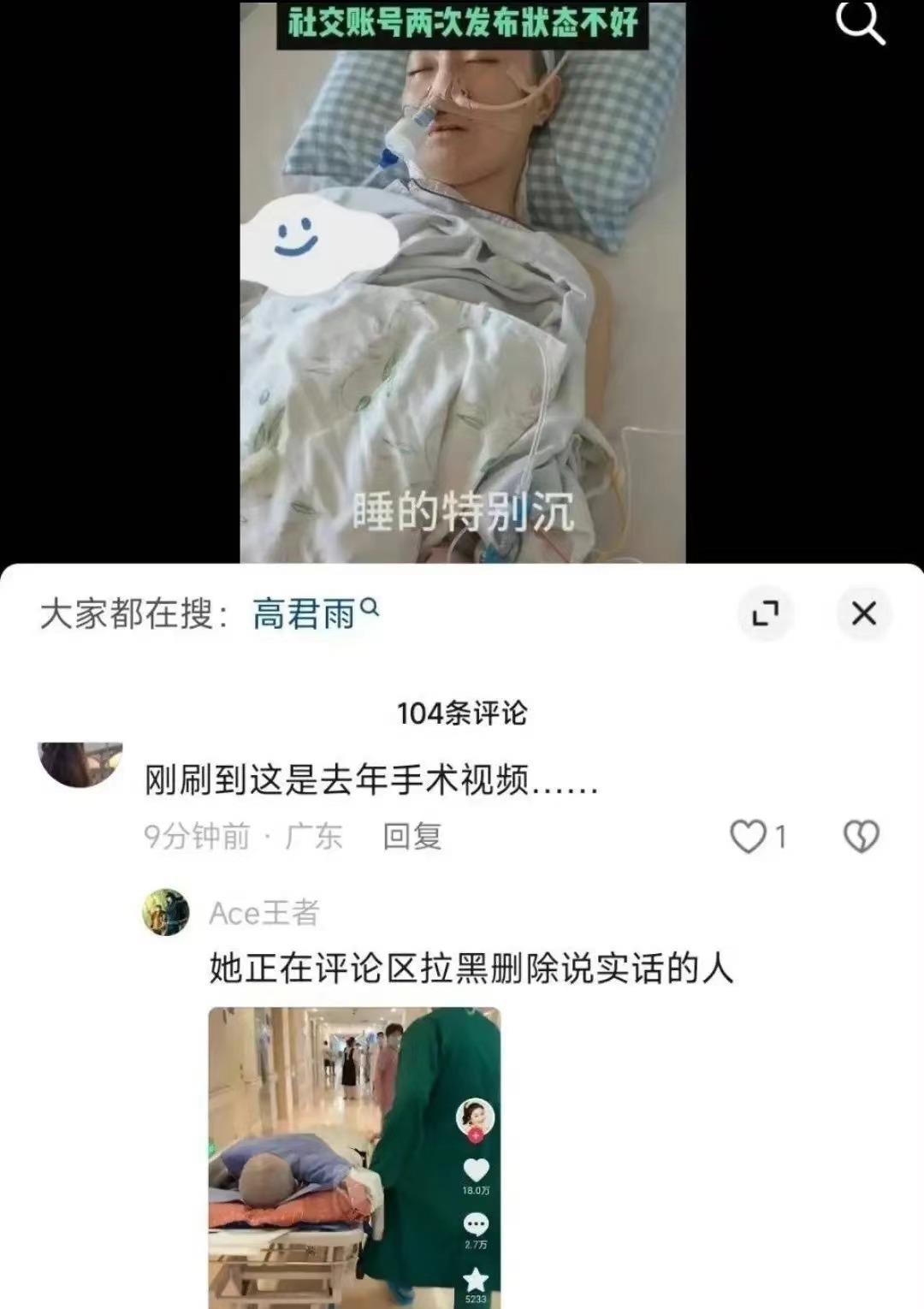
Task: Open the search magnifier icon
Action: click(x=860, y=23)
